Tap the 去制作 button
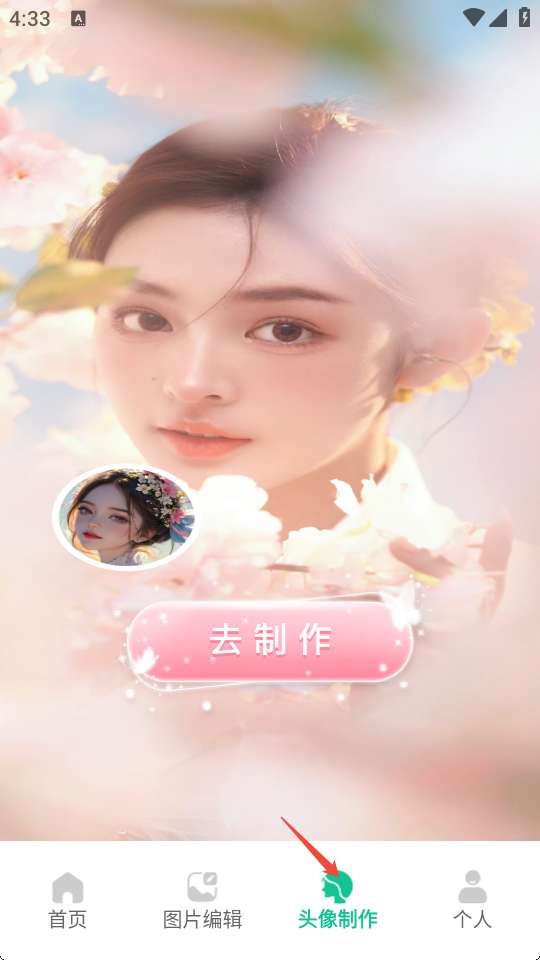 [270, 641]
